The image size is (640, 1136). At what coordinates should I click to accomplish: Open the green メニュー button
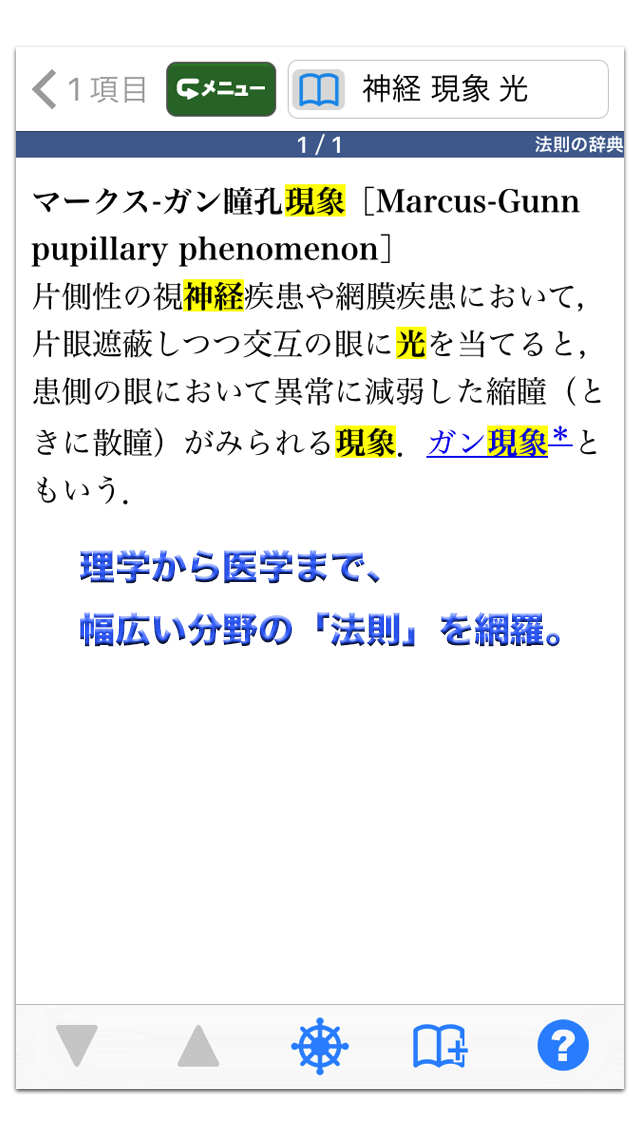click(221, 89)
